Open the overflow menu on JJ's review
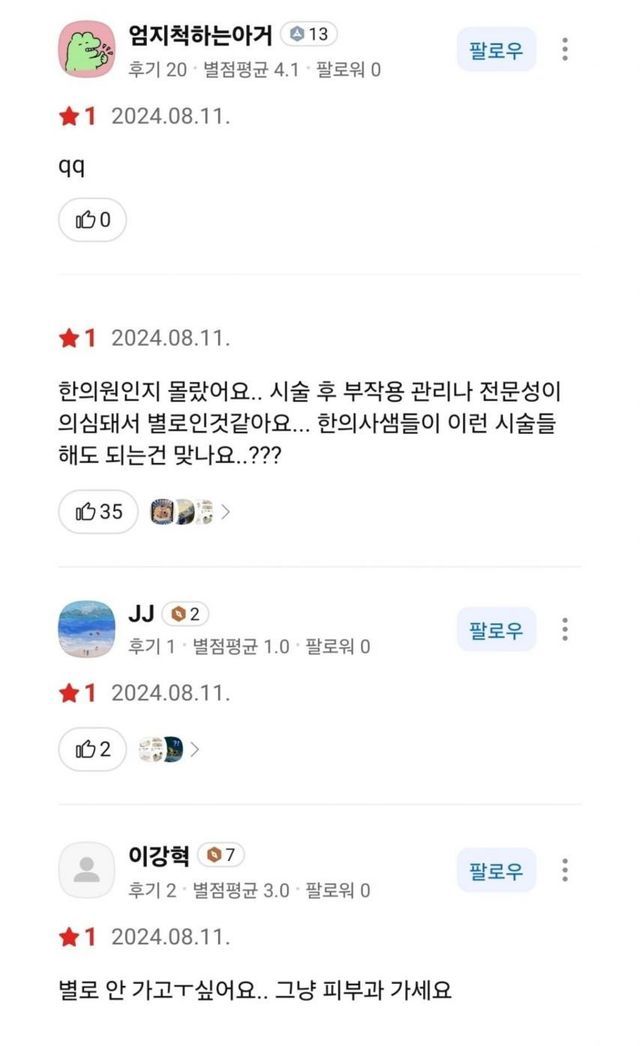 click(x=565, y=629)
